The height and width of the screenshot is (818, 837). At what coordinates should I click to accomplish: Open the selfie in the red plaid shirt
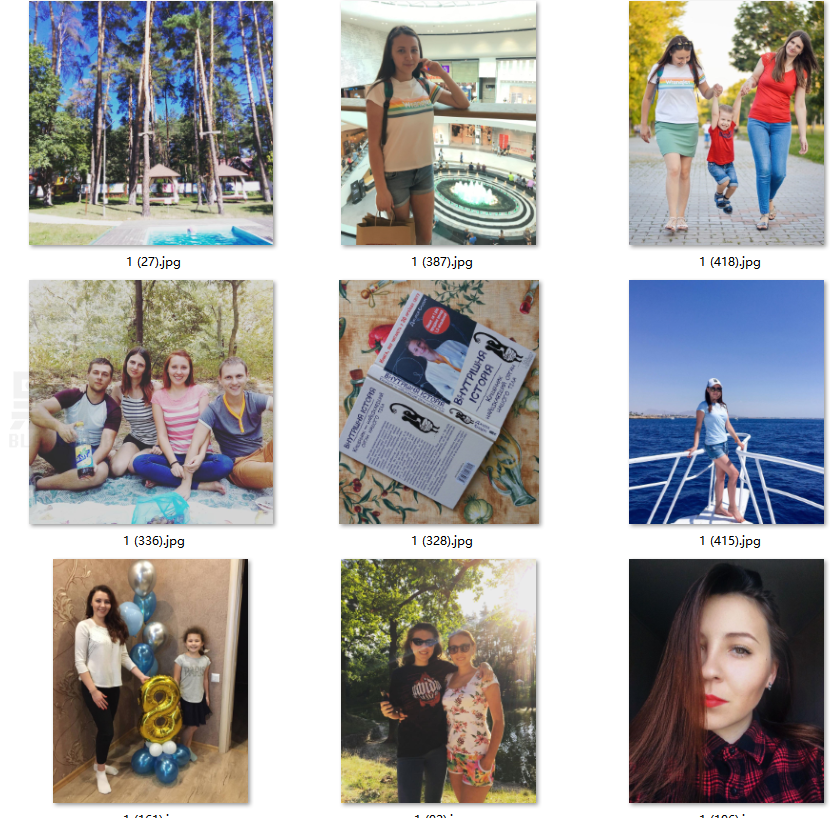point(727,681)
